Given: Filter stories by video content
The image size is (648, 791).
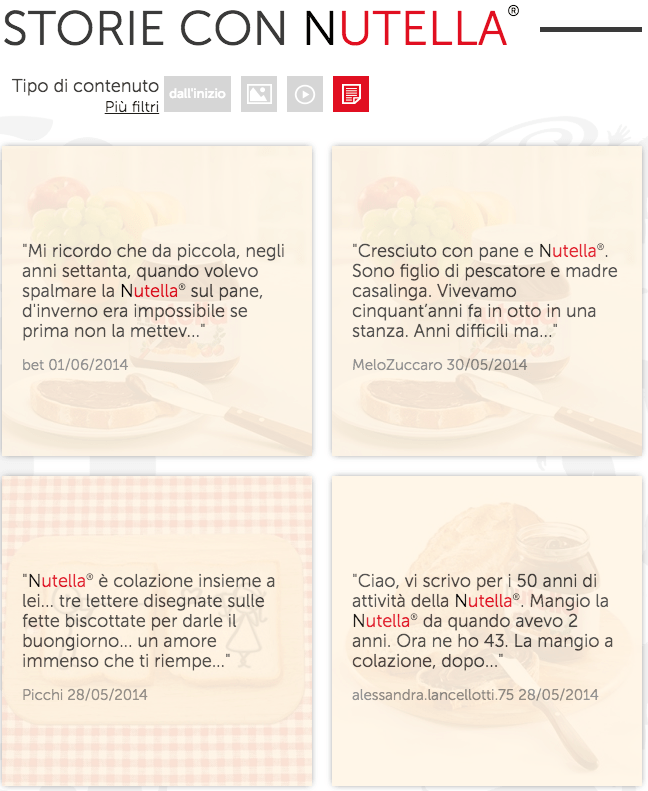Looking at the screenshot, I should (x=305, y=94).
